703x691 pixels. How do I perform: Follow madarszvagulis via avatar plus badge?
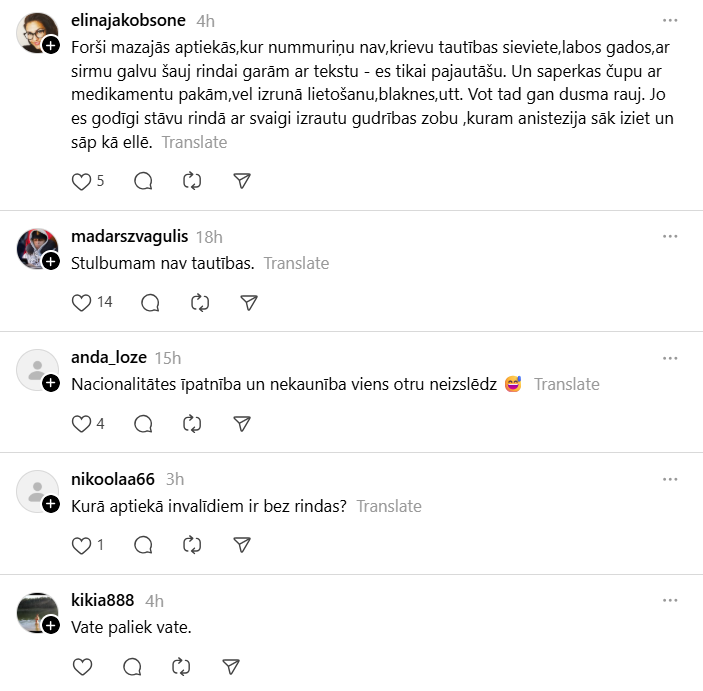pyautogui.click(x=51, y=261)
